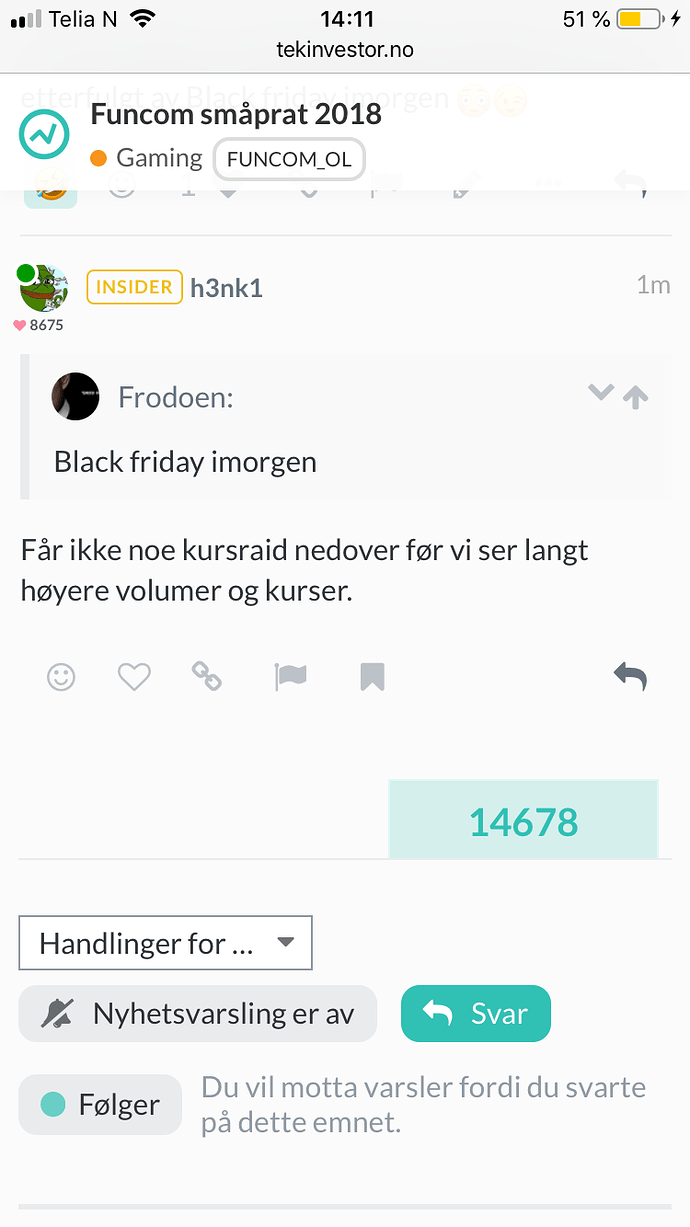This screenshot has width=690, height=1227.
Task: Collapse the quote from Frodoen
Action: [x=600, y=393]
